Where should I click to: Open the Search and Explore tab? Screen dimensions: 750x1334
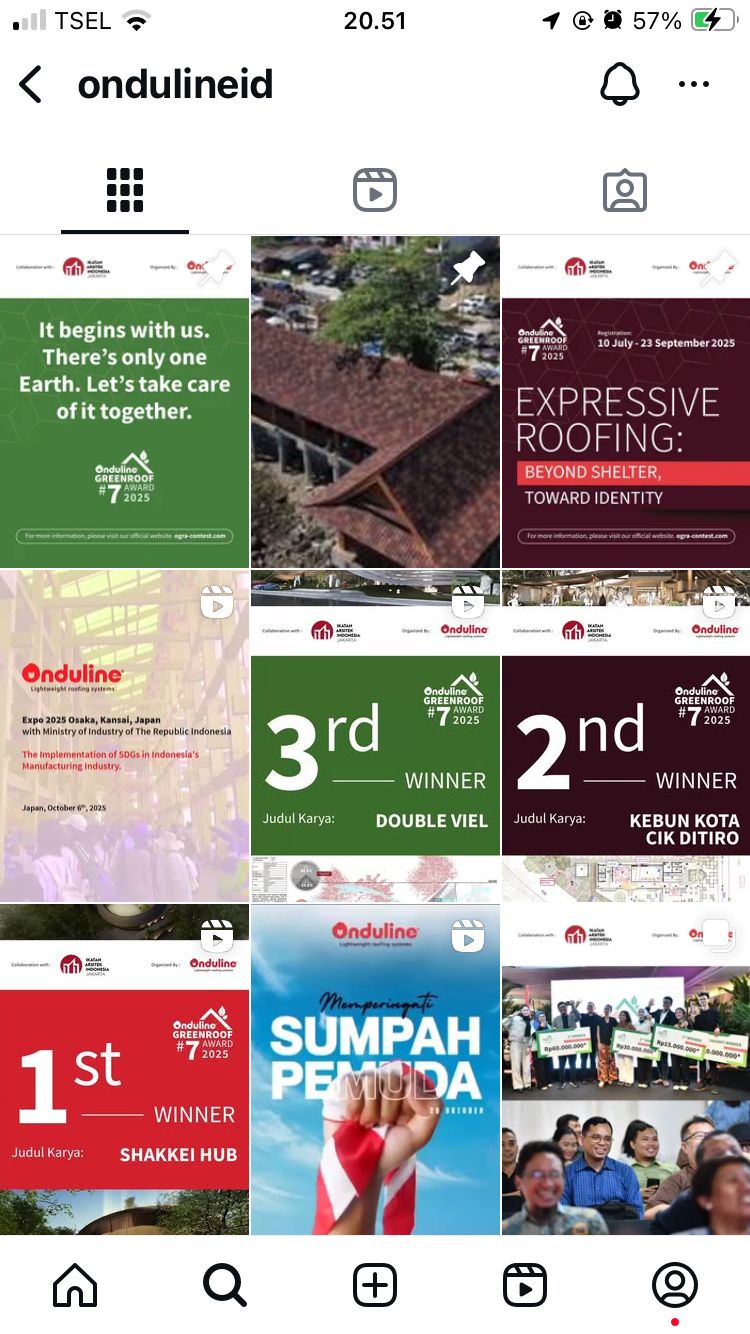pos(225,1285)
